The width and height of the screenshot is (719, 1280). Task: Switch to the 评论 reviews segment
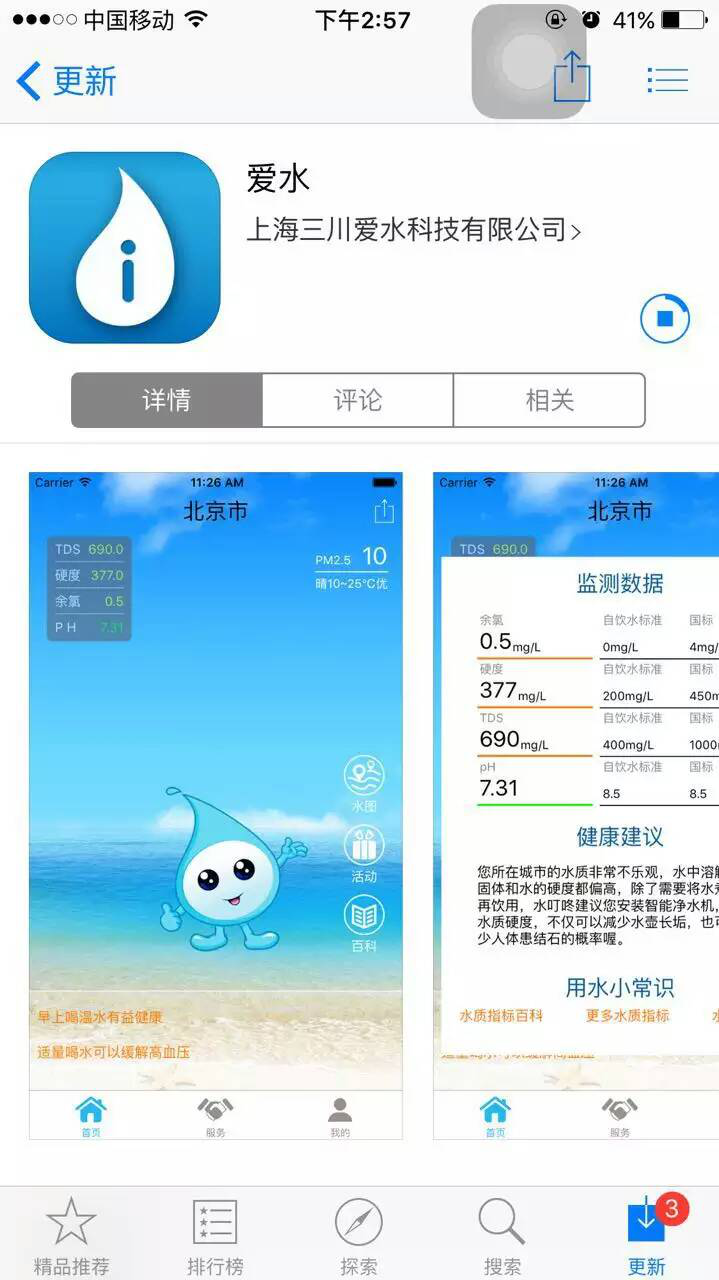357,401
